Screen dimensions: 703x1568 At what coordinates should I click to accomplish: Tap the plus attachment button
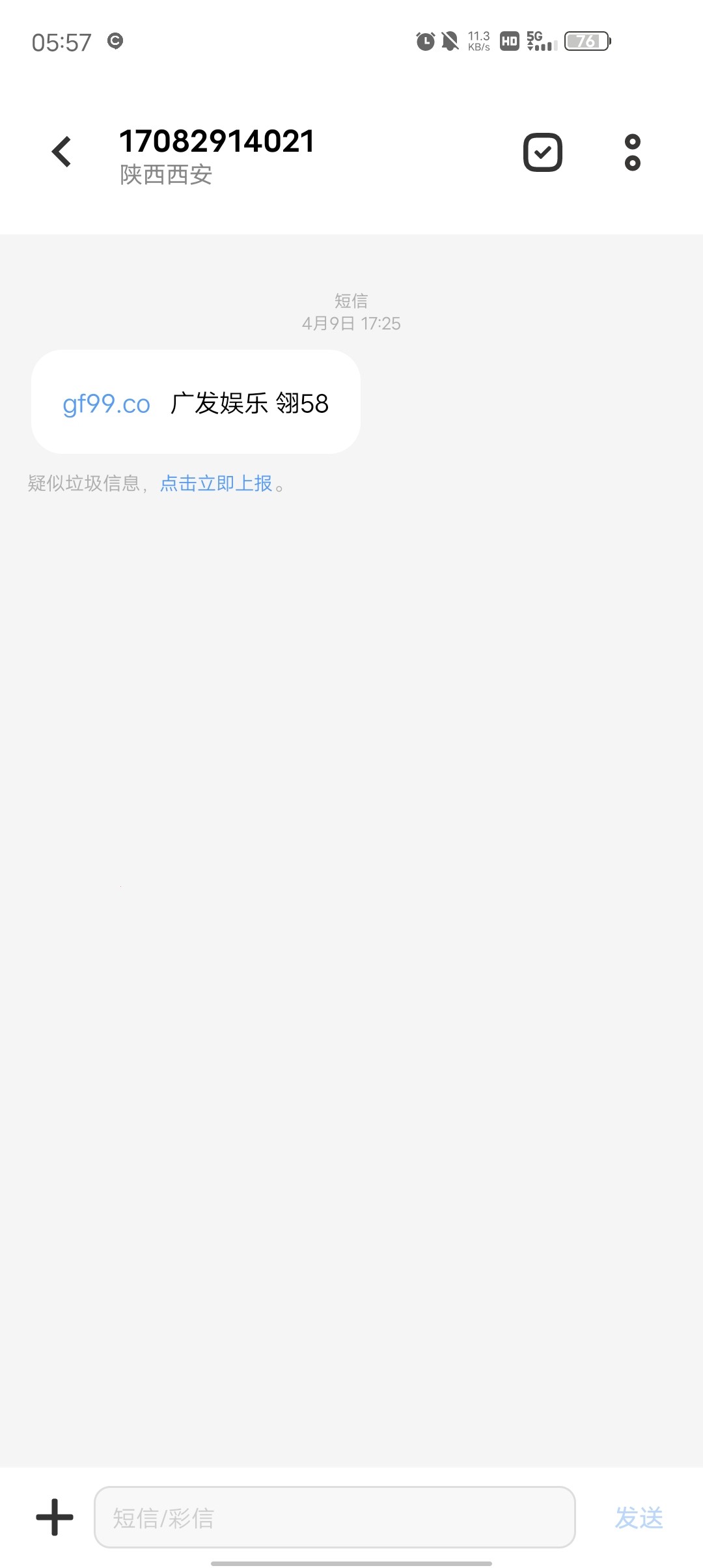55,1517
